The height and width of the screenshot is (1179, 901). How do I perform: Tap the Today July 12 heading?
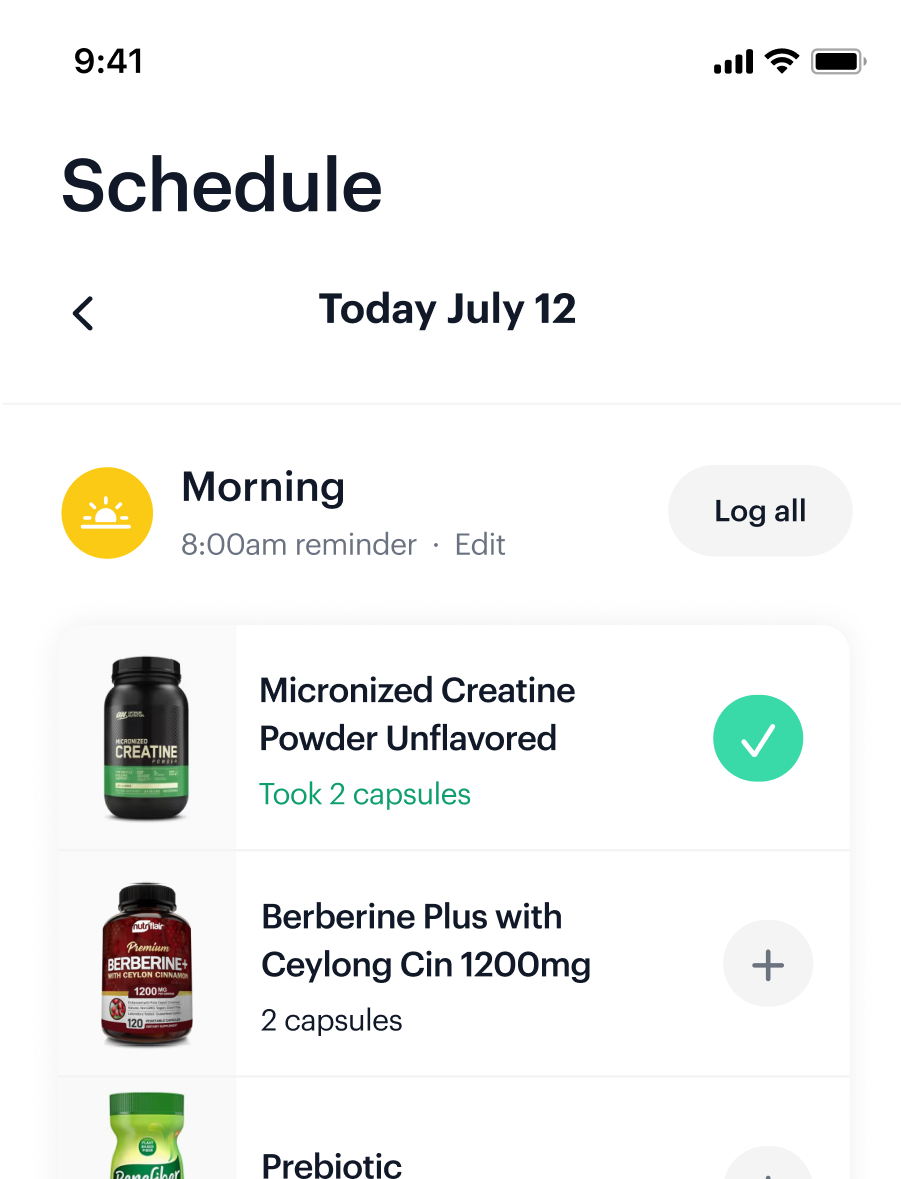pos(447,308)
